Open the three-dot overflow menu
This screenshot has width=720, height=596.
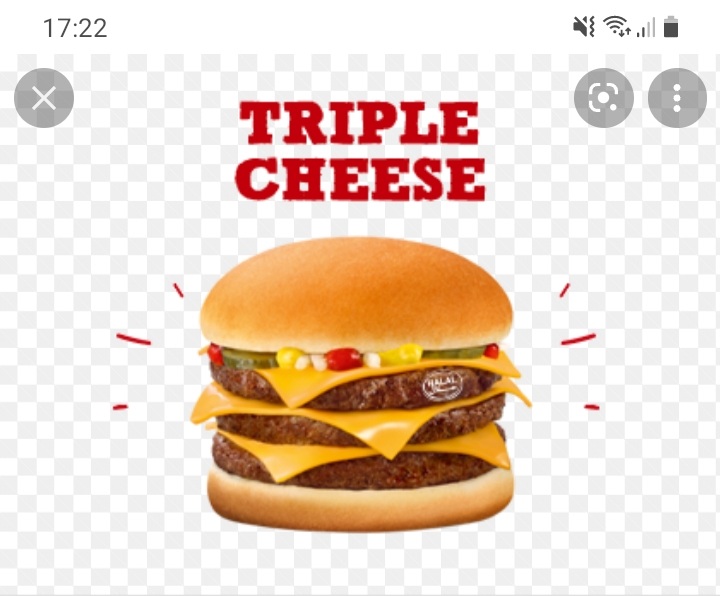pyautogui.click(x=677, y=98)
